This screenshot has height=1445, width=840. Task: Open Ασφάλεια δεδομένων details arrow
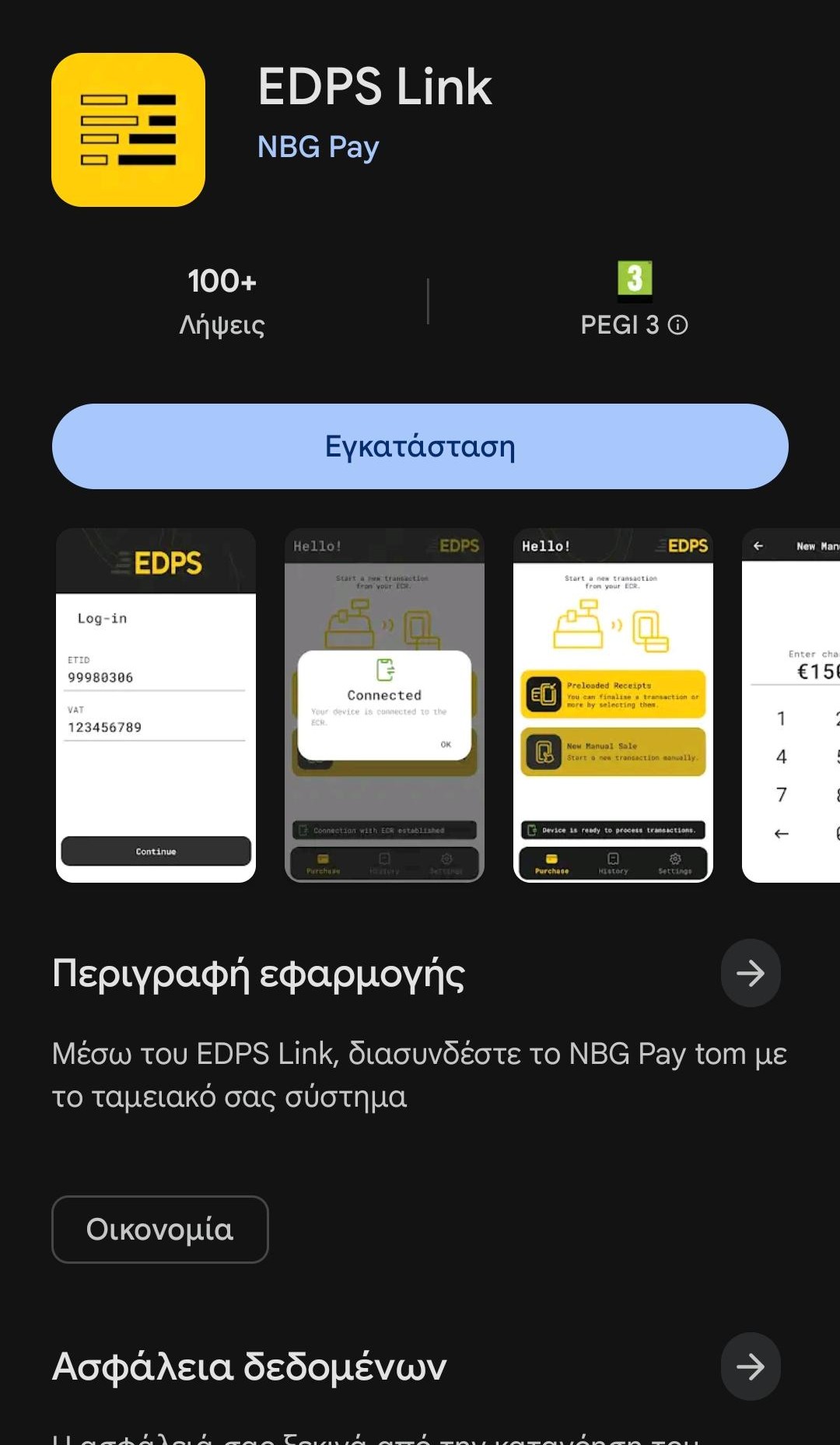point(750,1366)
